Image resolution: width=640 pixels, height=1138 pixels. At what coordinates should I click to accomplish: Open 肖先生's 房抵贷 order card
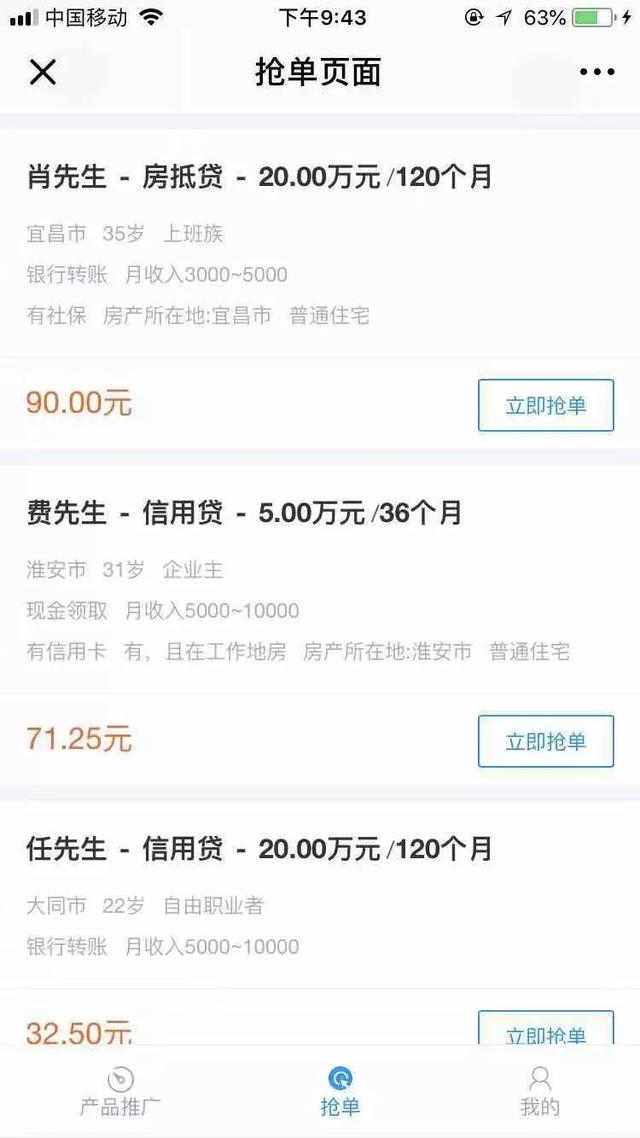260,245
